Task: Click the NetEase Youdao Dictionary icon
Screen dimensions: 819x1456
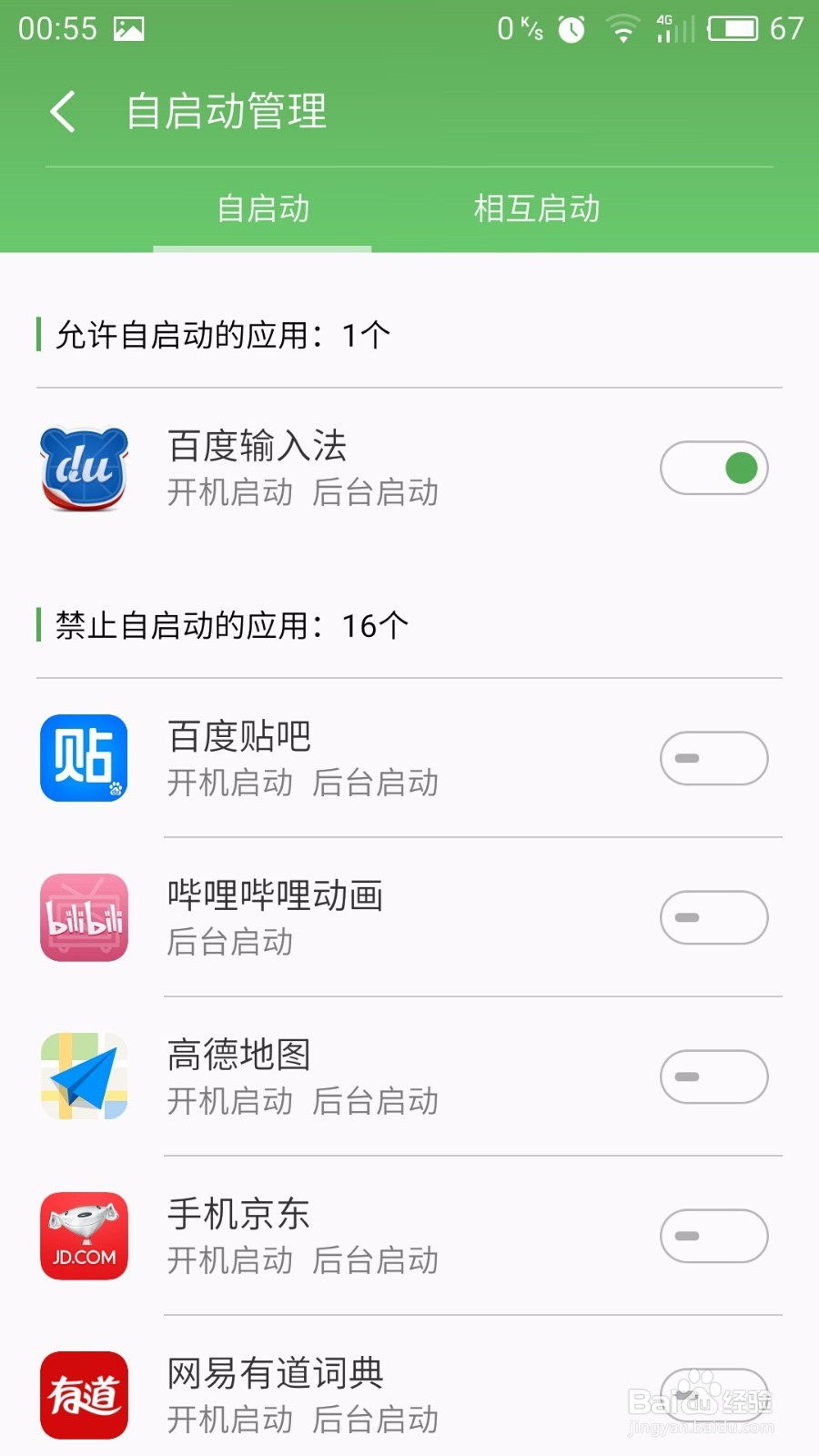Action: pyautogui.click(x=83, y=1395)
